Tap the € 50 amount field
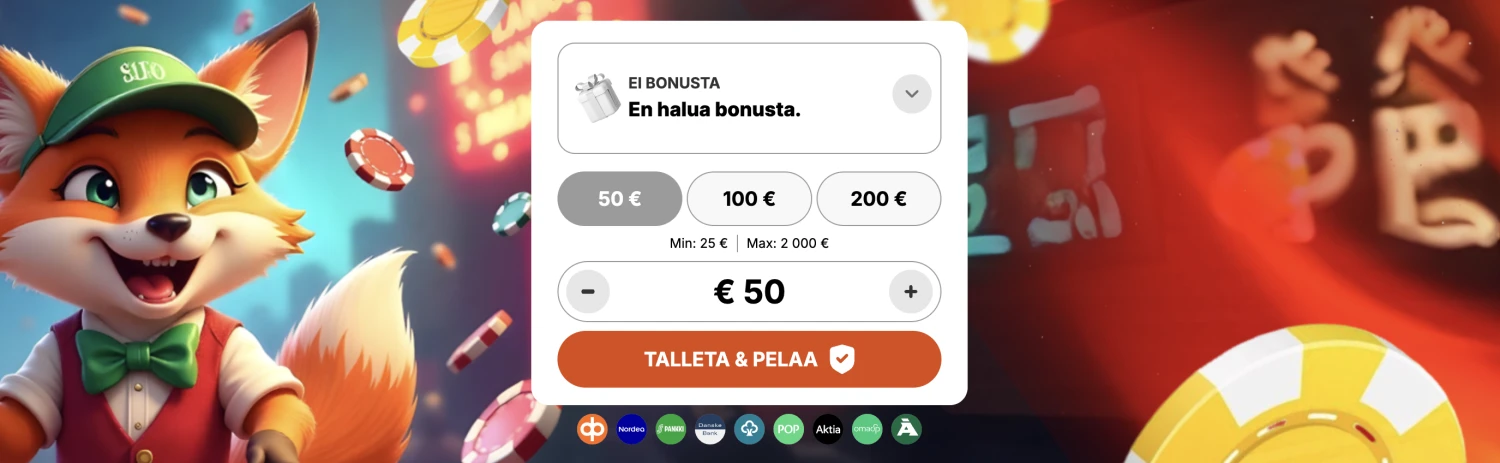 point(749,292)
